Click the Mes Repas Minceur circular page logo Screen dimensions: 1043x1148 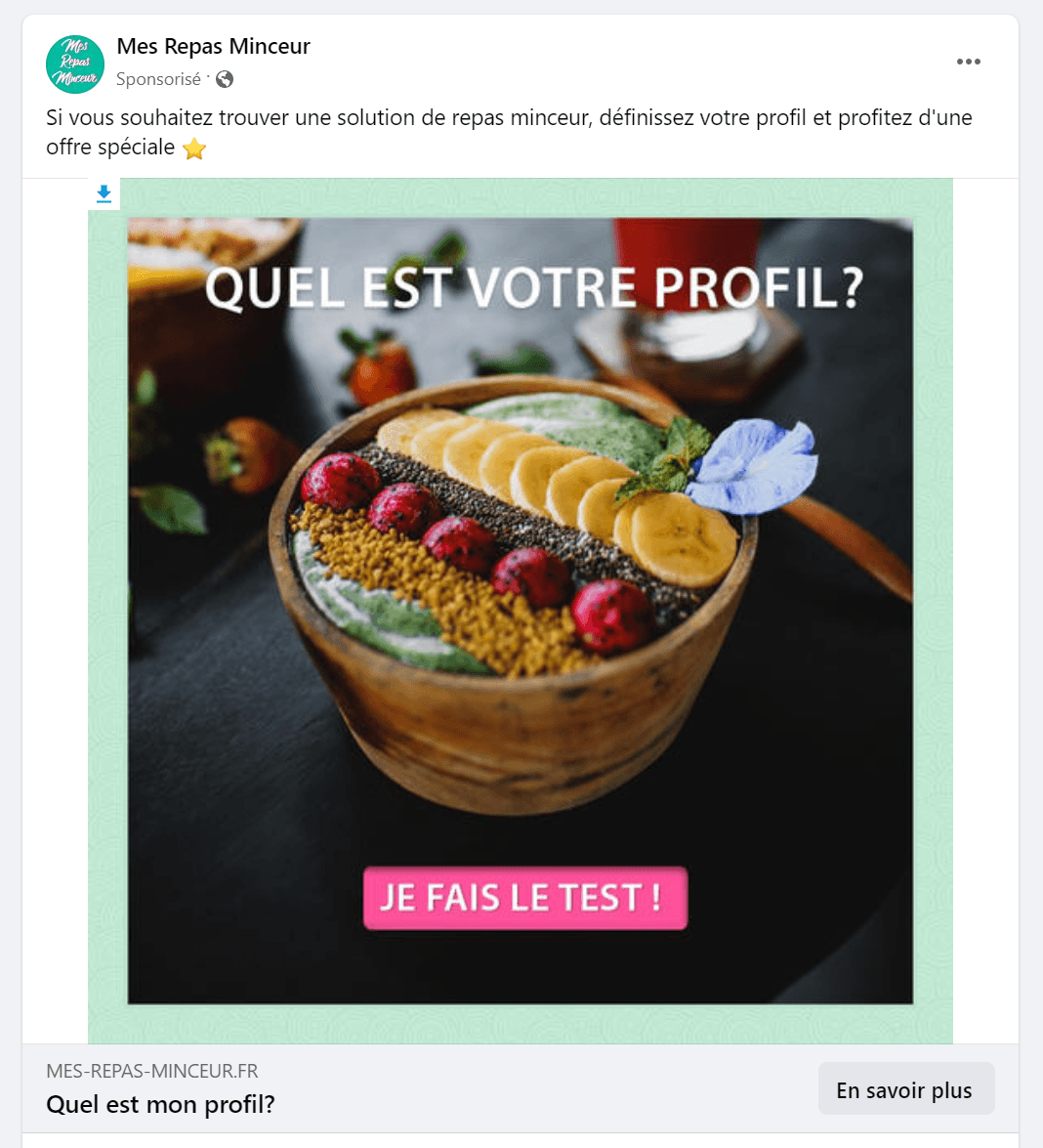point(75,64)
